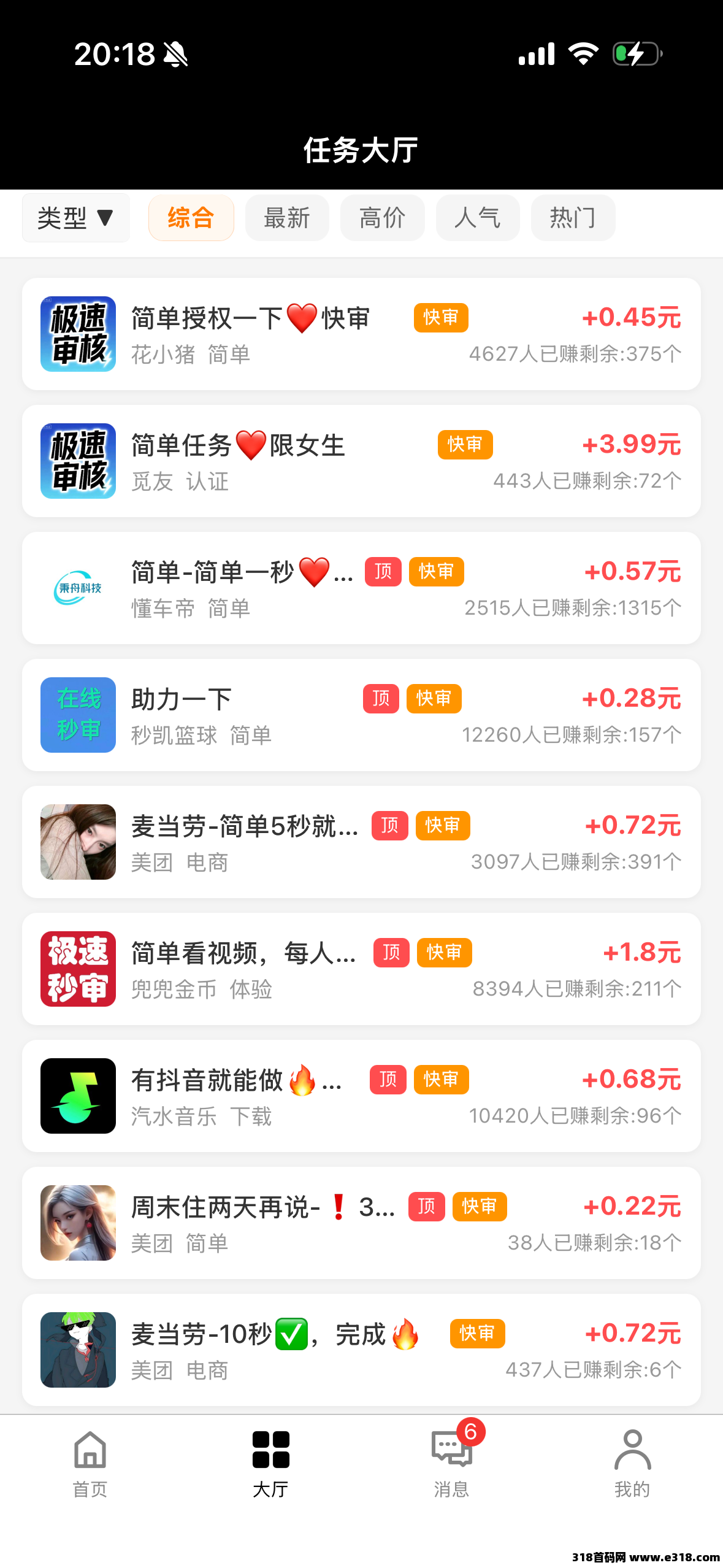Click the 快审 badge on 麦当劳-10秒 task
Image resolution: width=723 pixels, height=1568 pixels.
pyautogui.click(x=477, y=1334)
